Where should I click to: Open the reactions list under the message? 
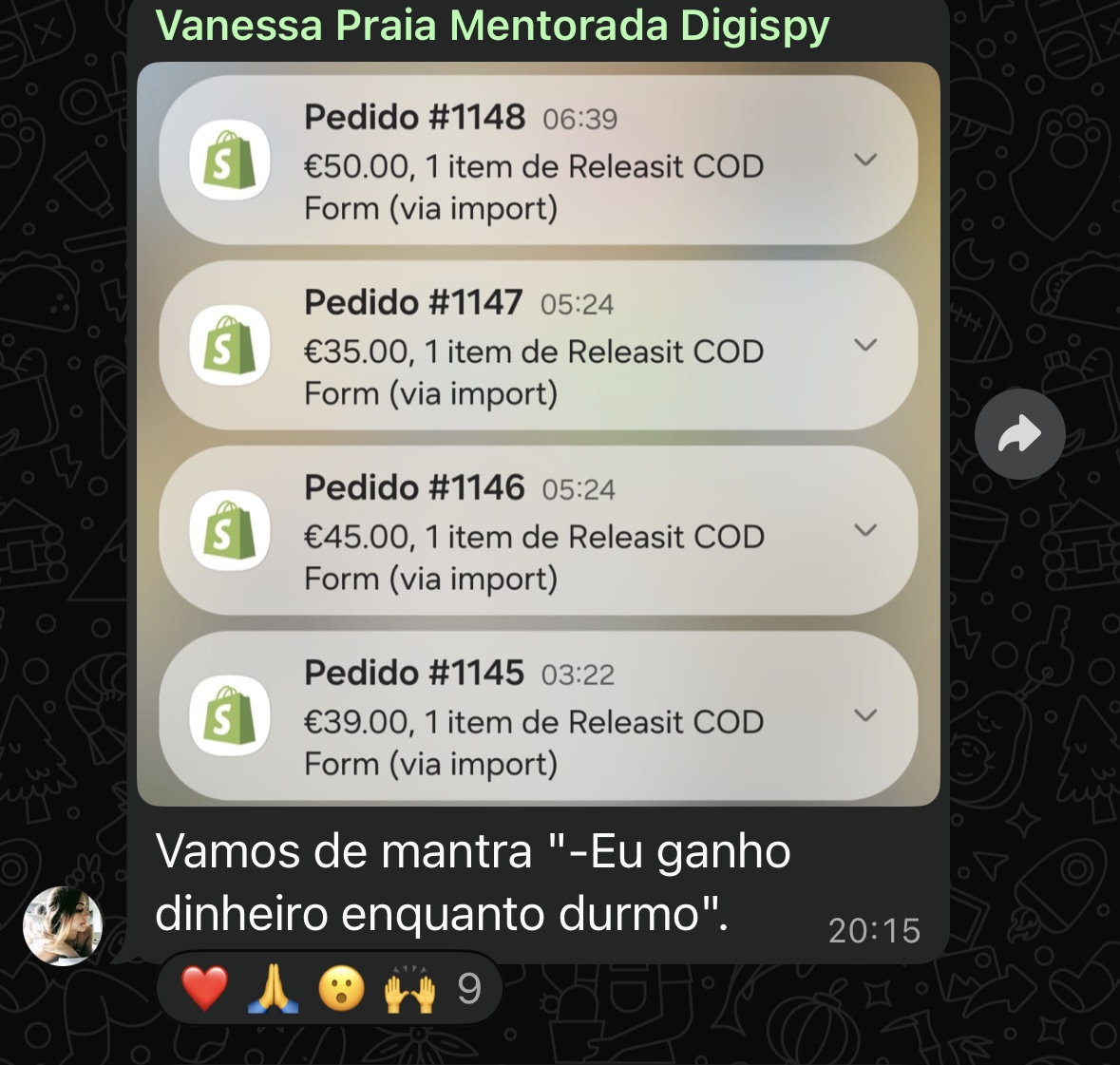pyautogui.click(x=330, y=989)
